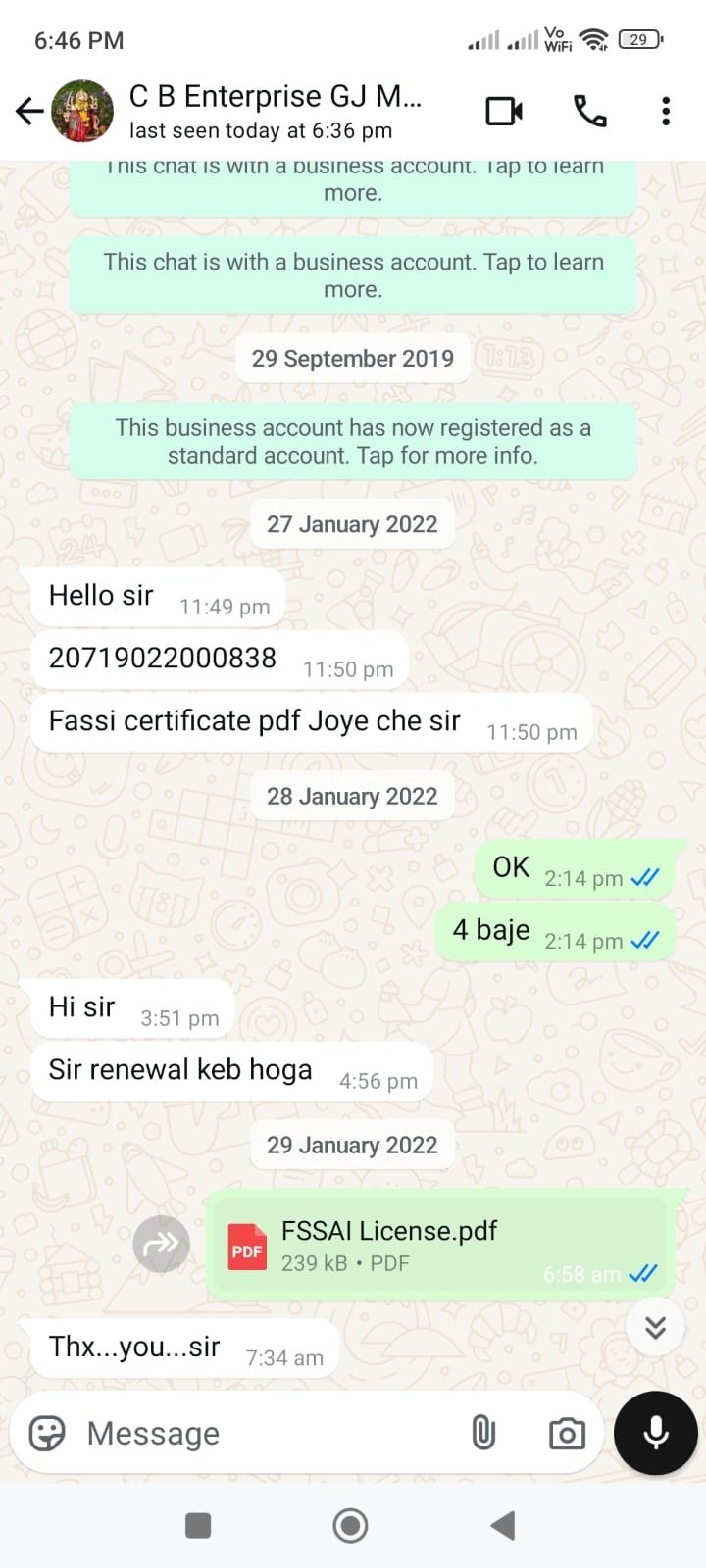Start a video call with C B Enterprise

click(504, 112)
